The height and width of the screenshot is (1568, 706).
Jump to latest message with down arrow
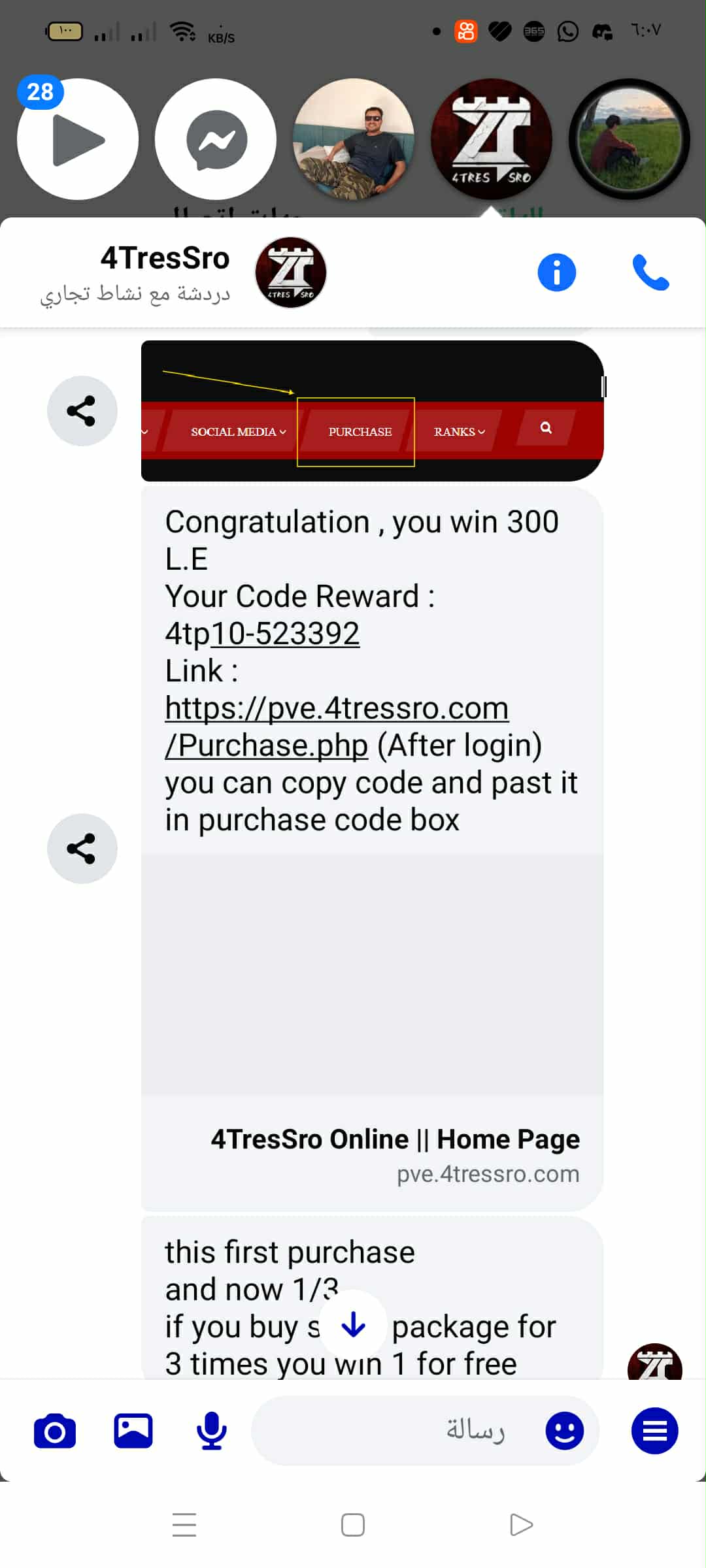coord(354,1325)
